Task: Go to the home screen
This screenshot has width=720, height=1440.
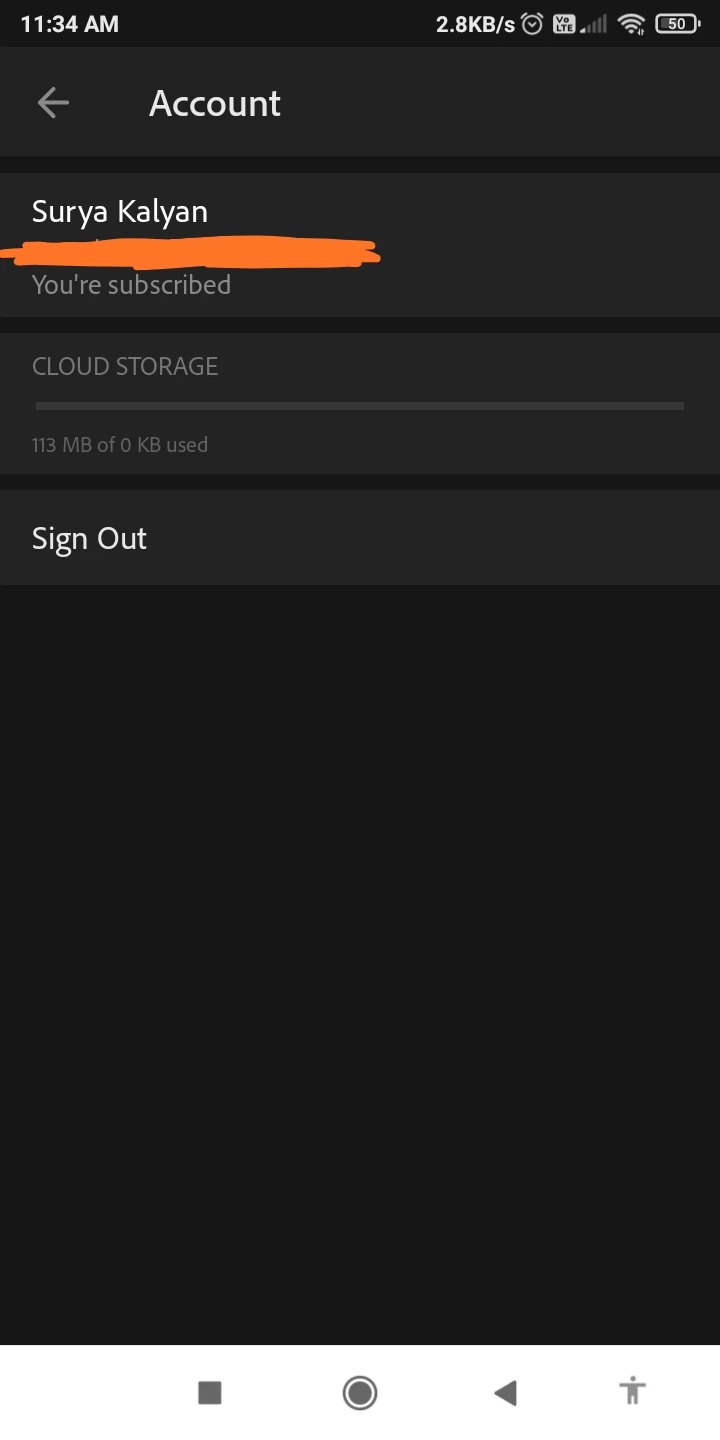Action: 360,1392
